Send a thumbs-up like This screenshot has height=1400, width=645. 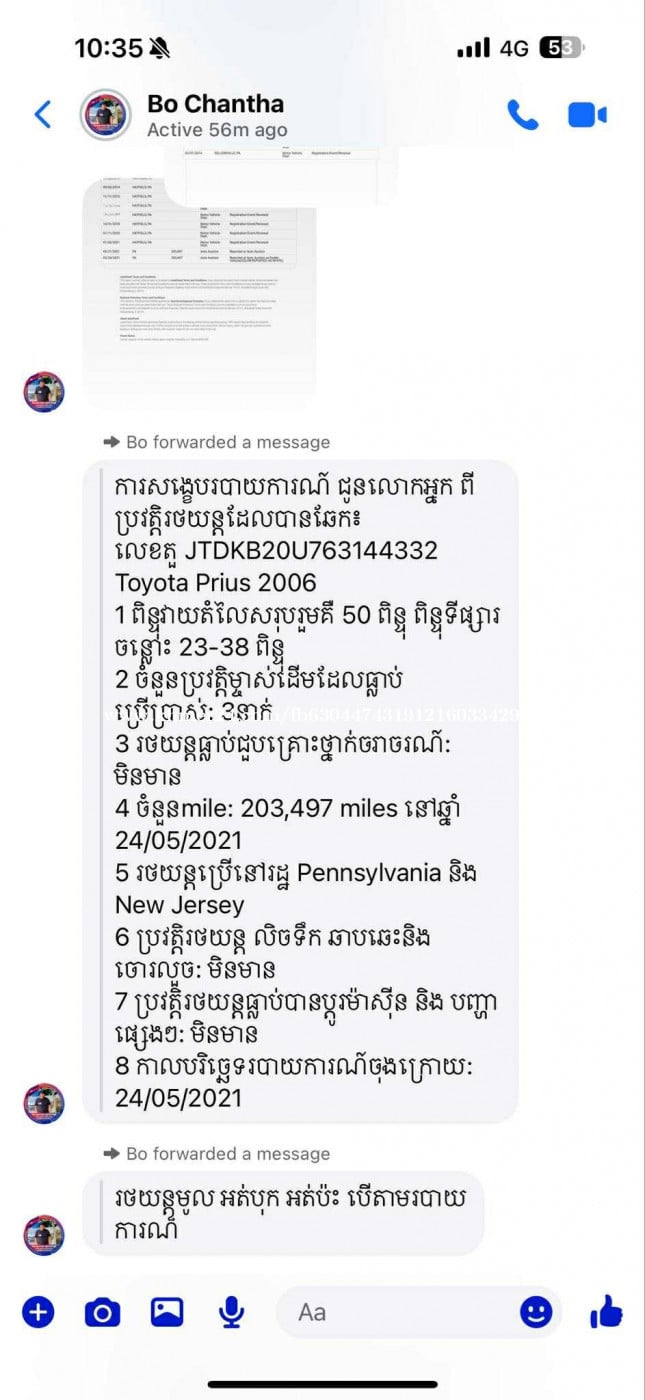click(606, 1311)
